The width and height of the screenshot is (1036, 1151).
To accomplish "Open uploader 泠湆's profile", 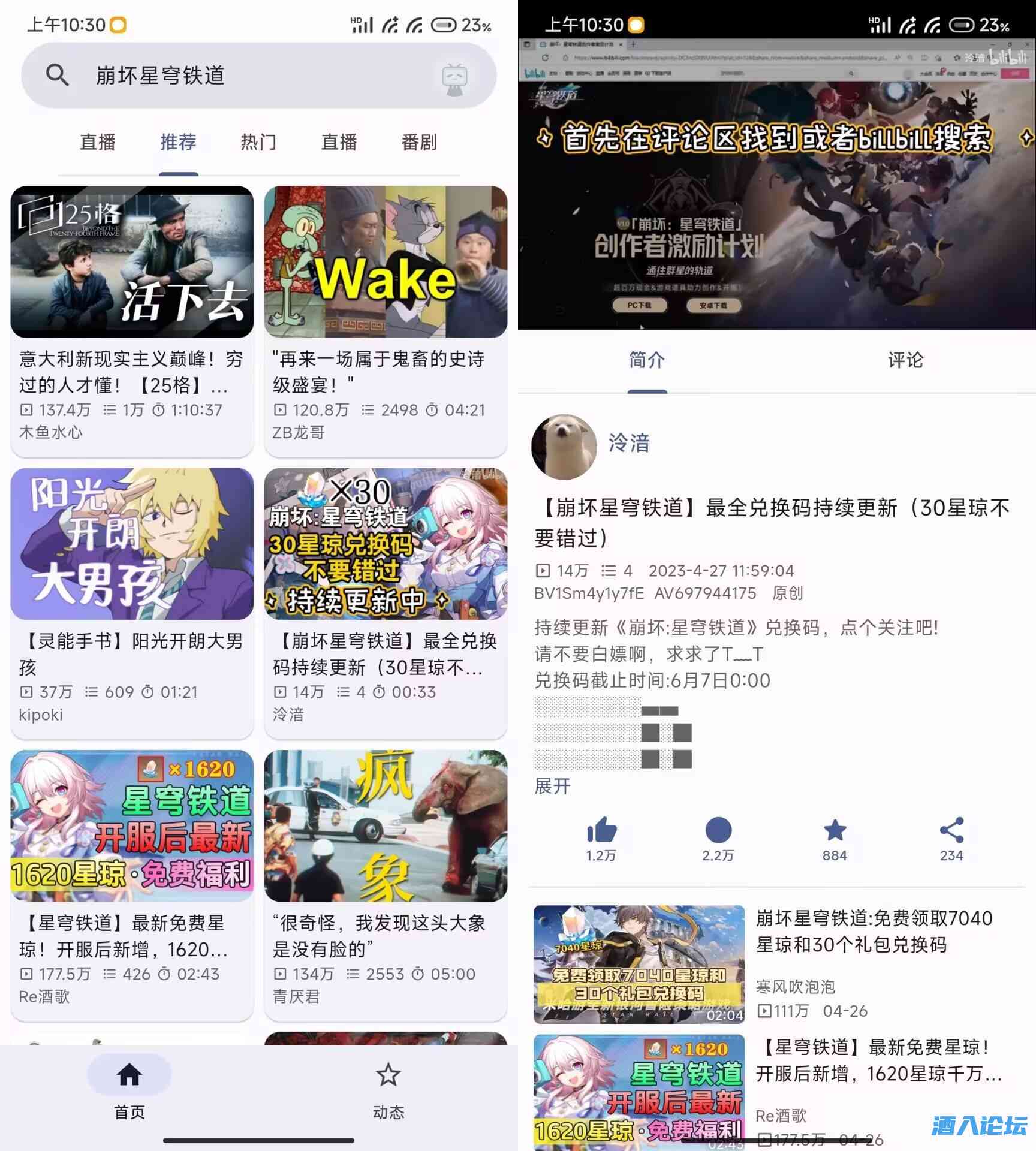I will 628,444.
